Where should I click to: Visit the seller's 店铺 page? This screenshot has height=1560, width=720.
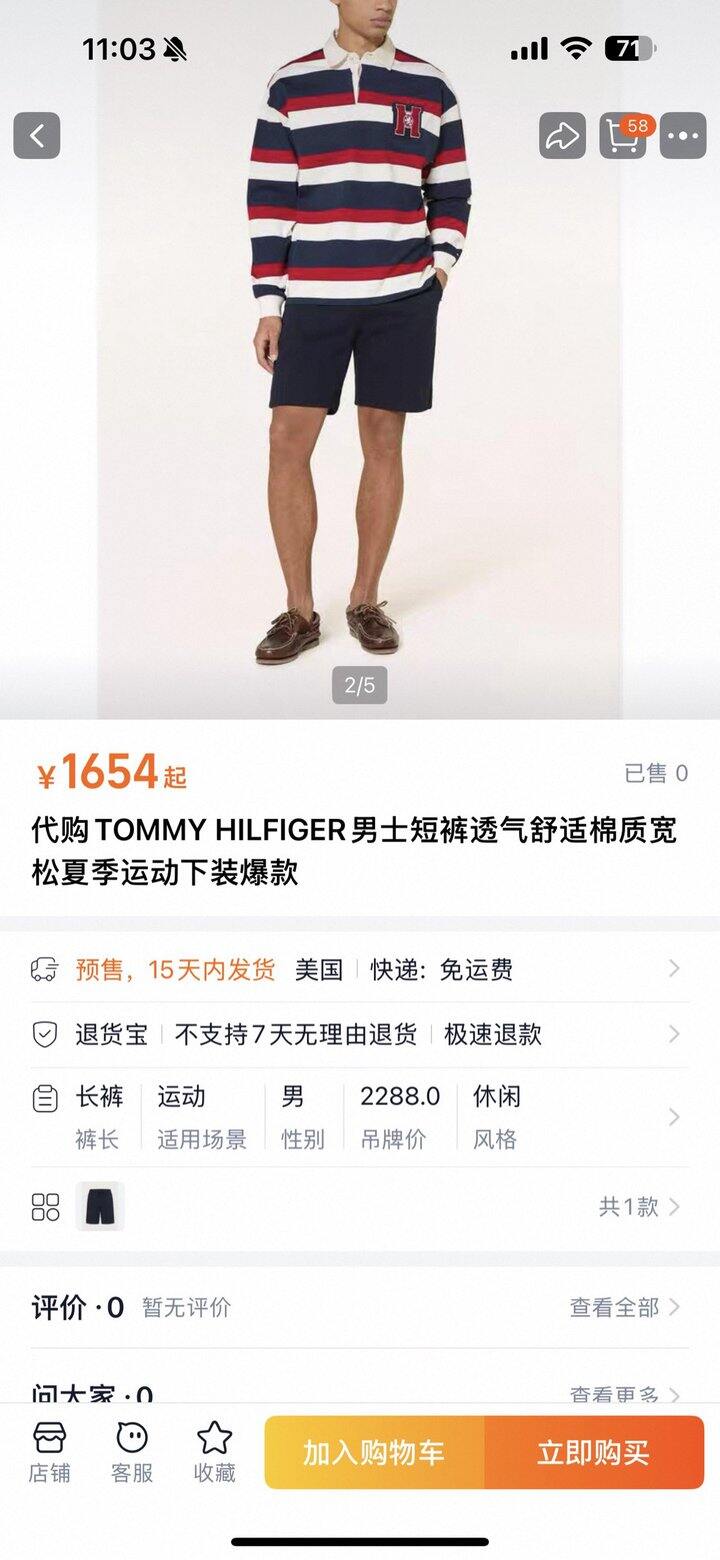click(49, 1452)
